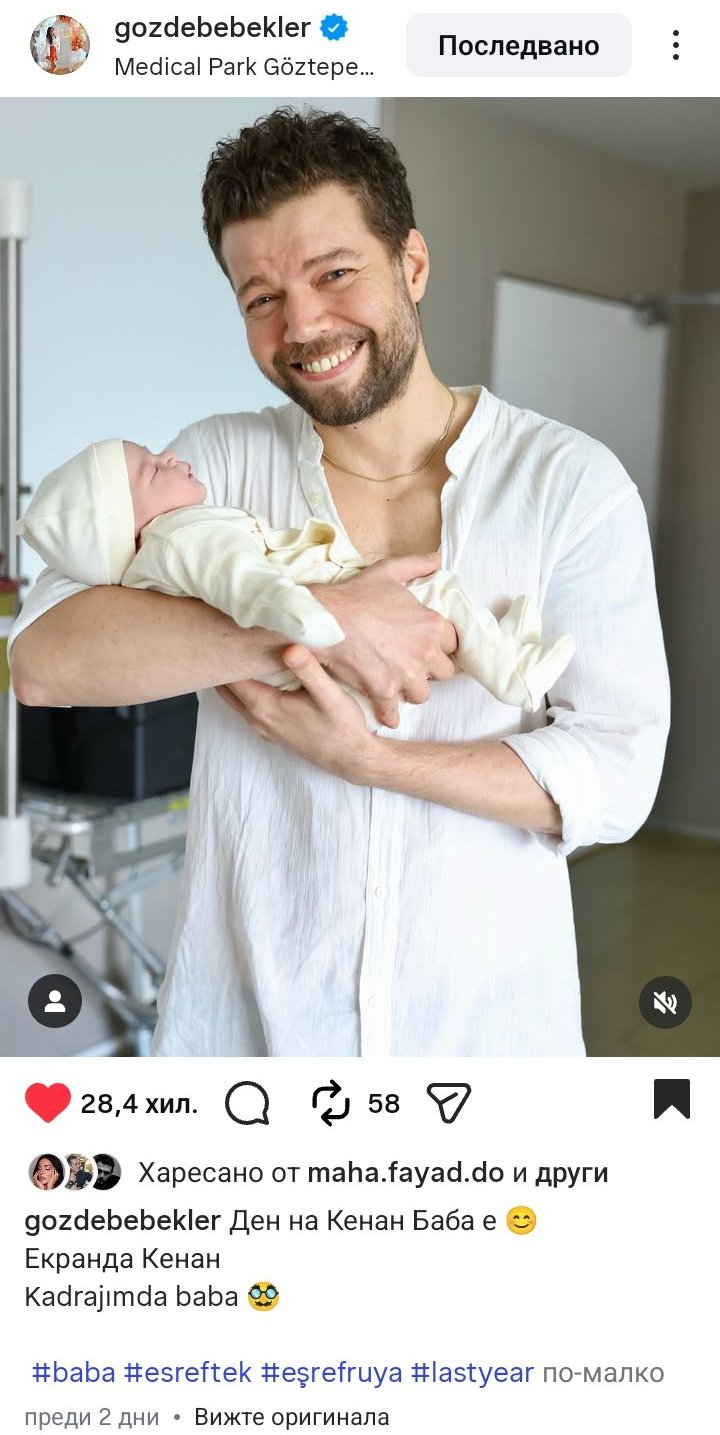Share the post via paper plane icon
The image size is (720, 1435).
[x=449, y=1103]
